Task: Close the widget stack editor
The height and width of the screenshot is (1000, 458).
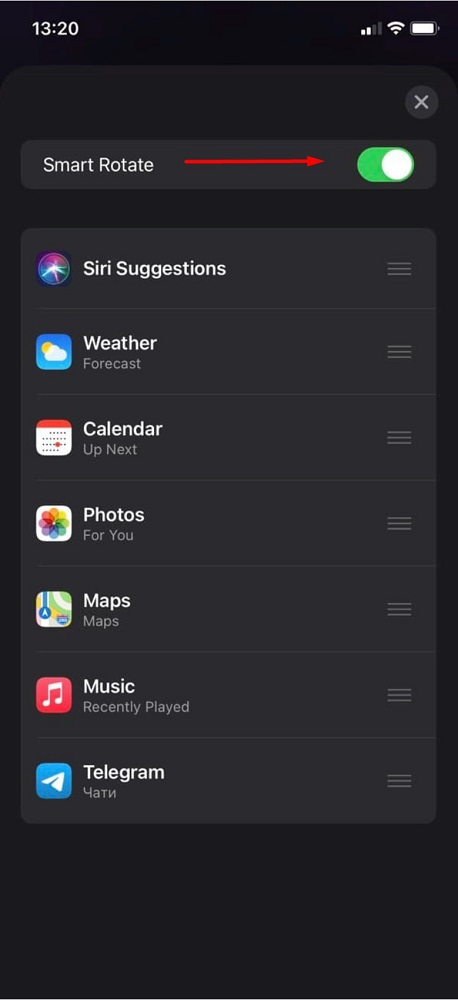Action: 421,102
